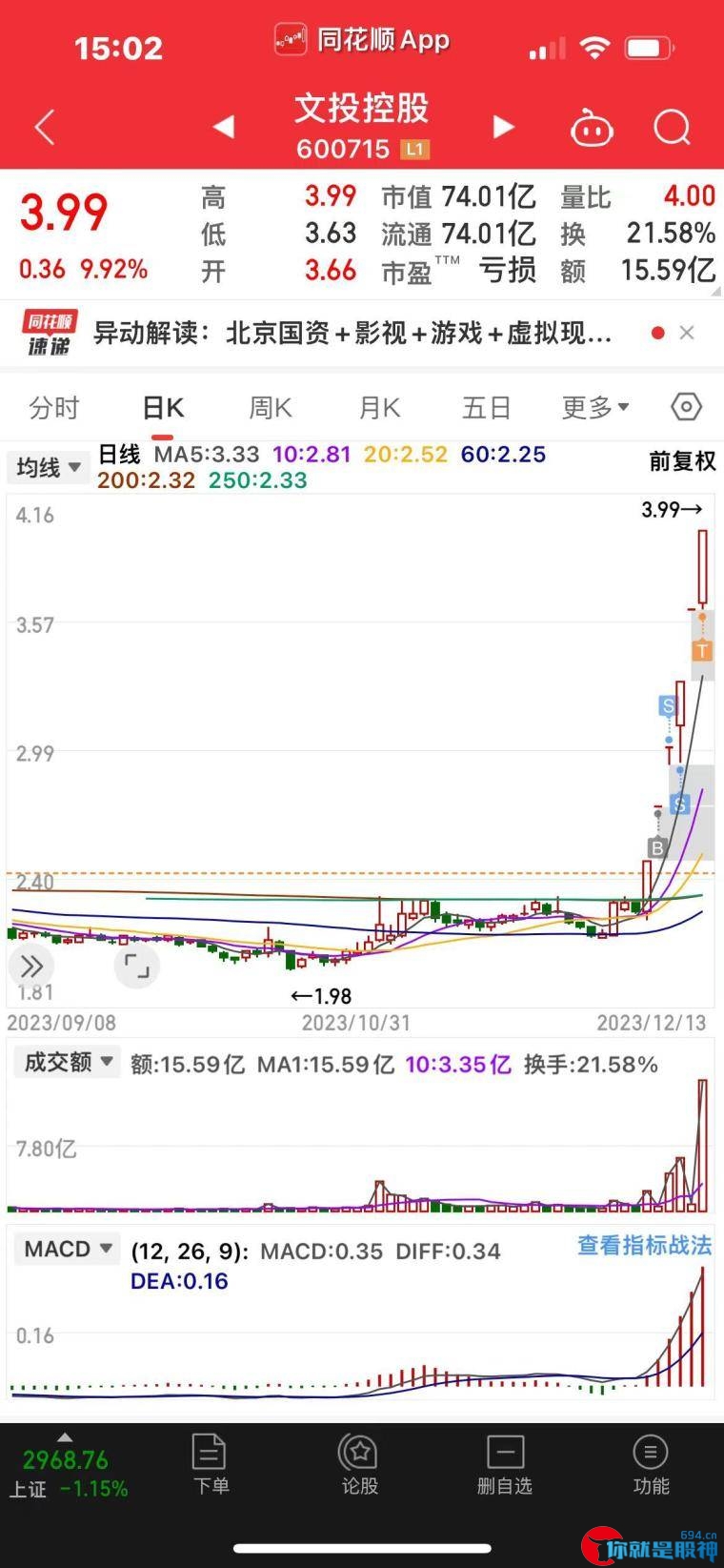Open the 均线 indicator dropdown

click(47, 467)
